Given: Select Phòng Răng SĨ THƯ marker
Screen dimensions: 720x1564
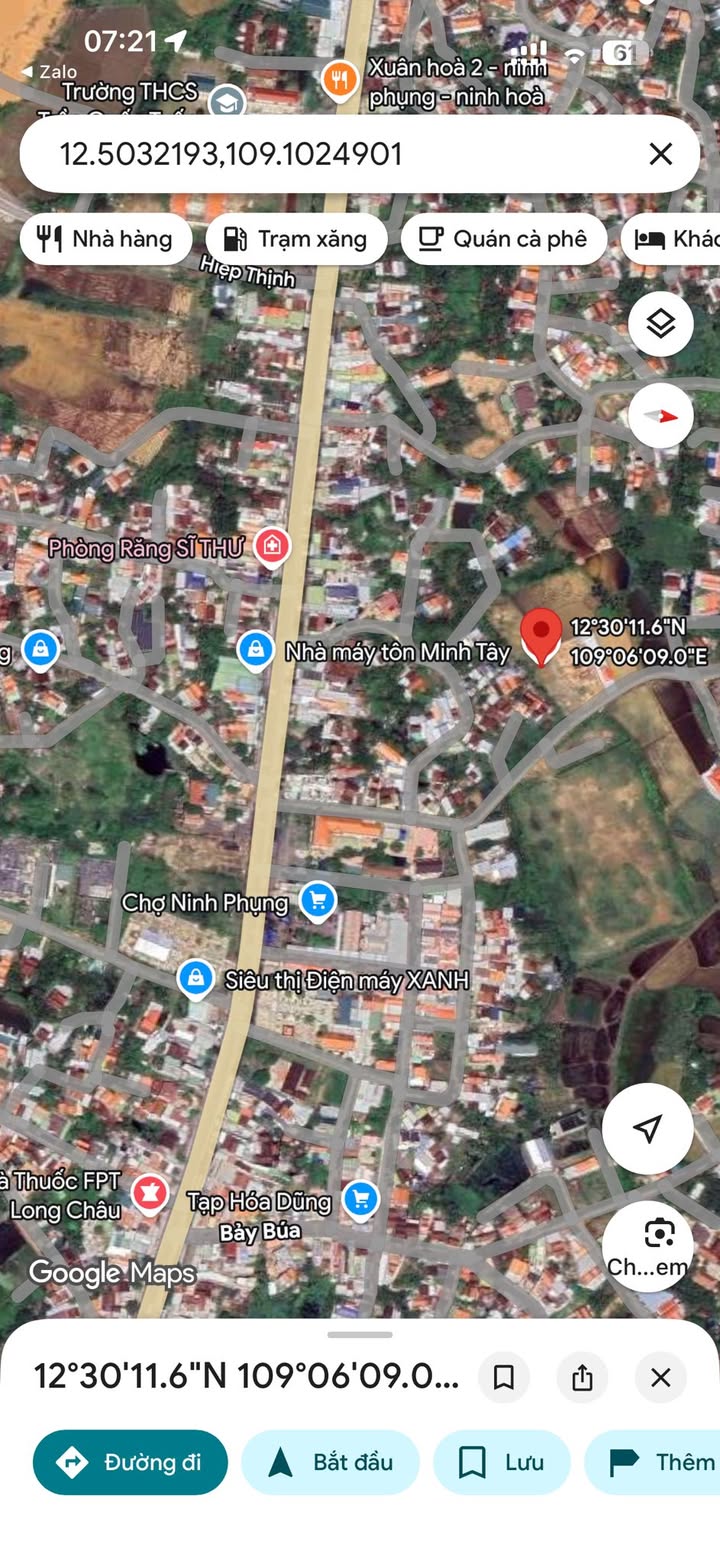Looking at the screenshot, I should [x=271, y=546].
